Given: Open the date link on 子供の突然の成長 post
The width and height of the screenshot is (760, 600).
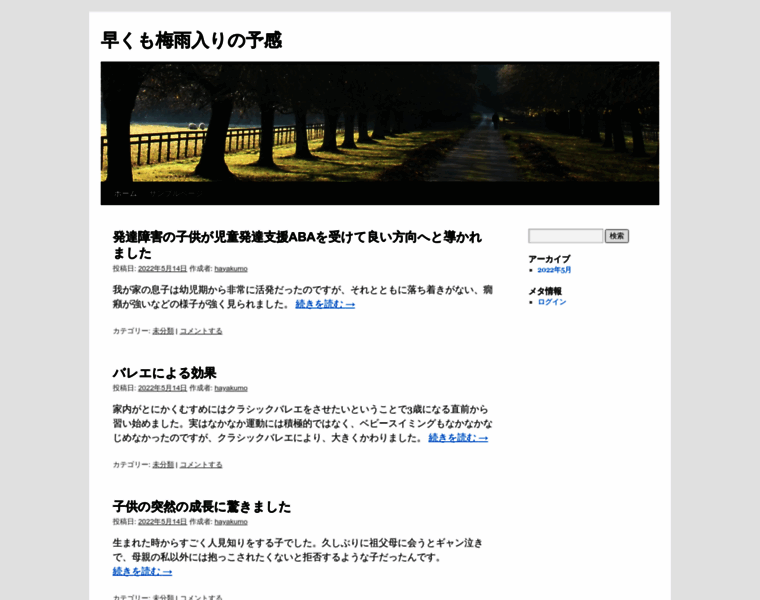Looking at the screenshot, I should click(x=162, y=522).
